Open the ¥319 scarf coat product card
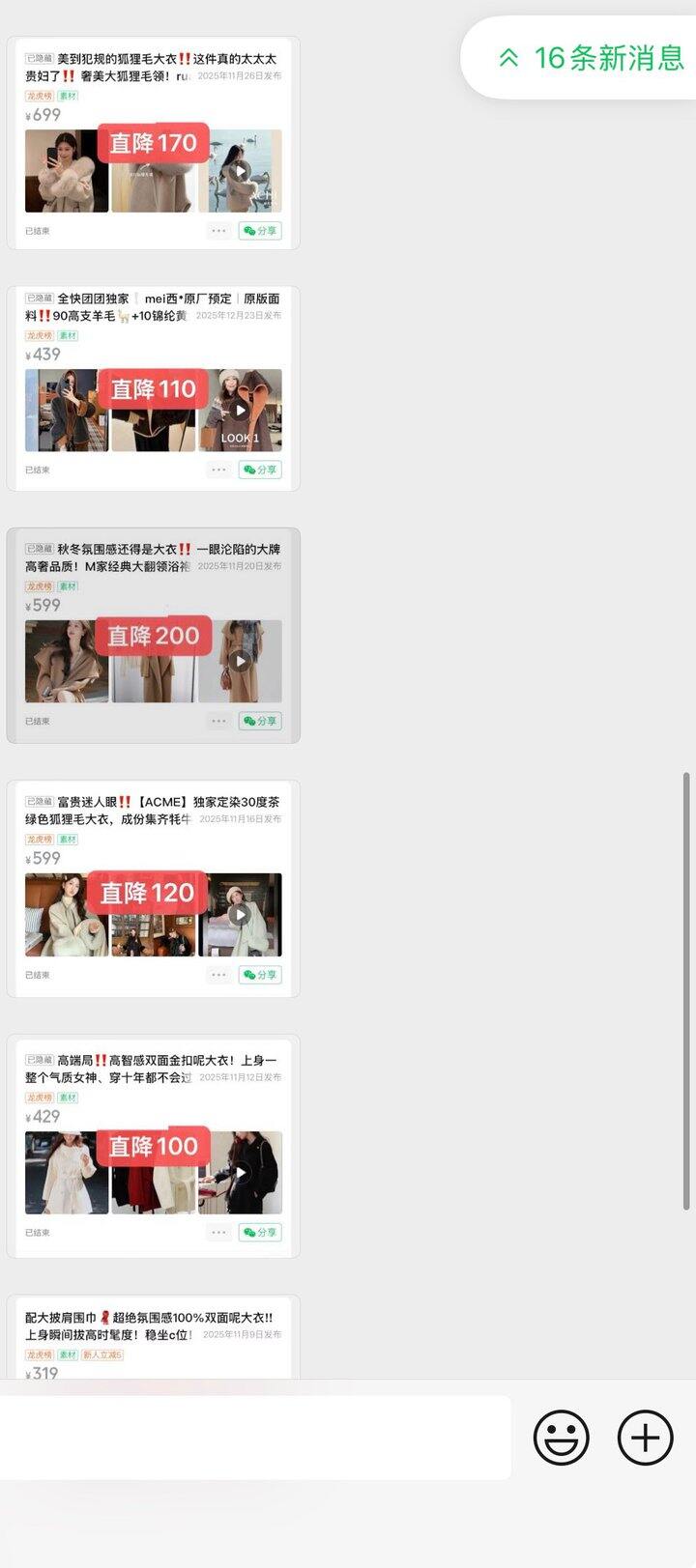 [154, 1338]
